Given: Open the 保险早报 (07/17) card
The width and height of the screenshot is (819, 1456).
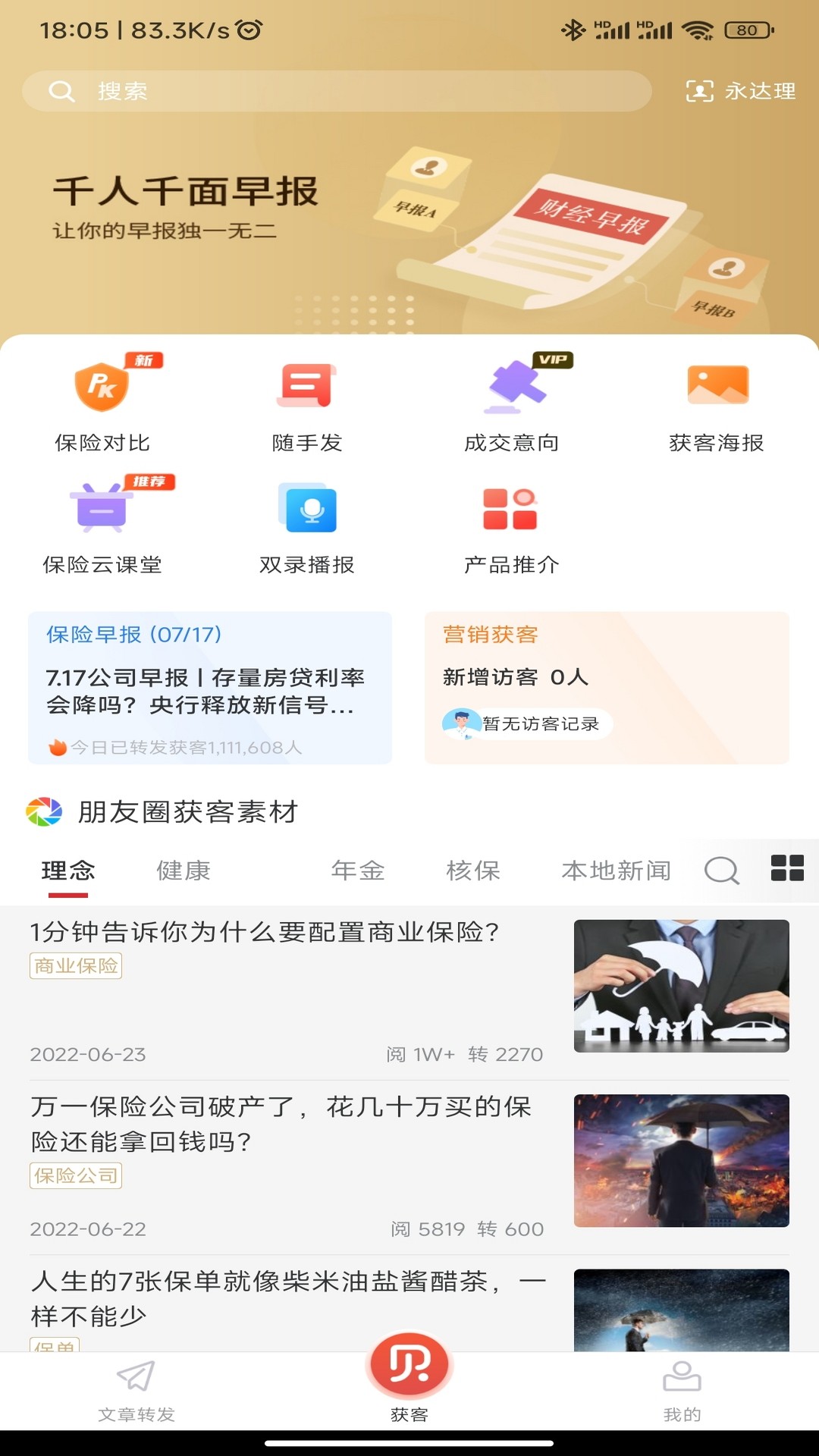Looking at the screenshot, I should coord(210,688).
